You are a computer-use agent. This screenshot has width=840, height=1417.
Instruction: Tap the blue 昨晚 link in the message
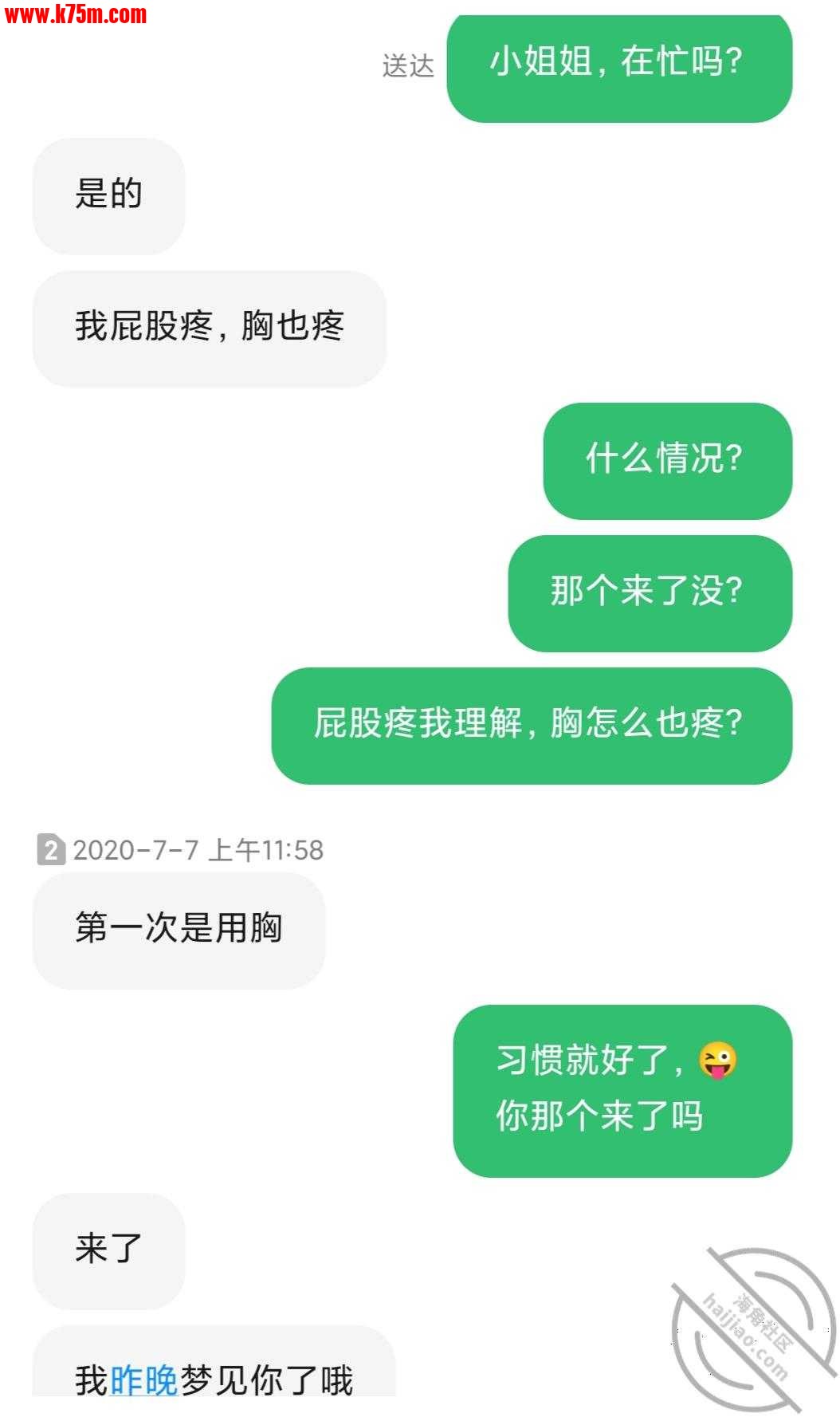(x=144, y=1380)
